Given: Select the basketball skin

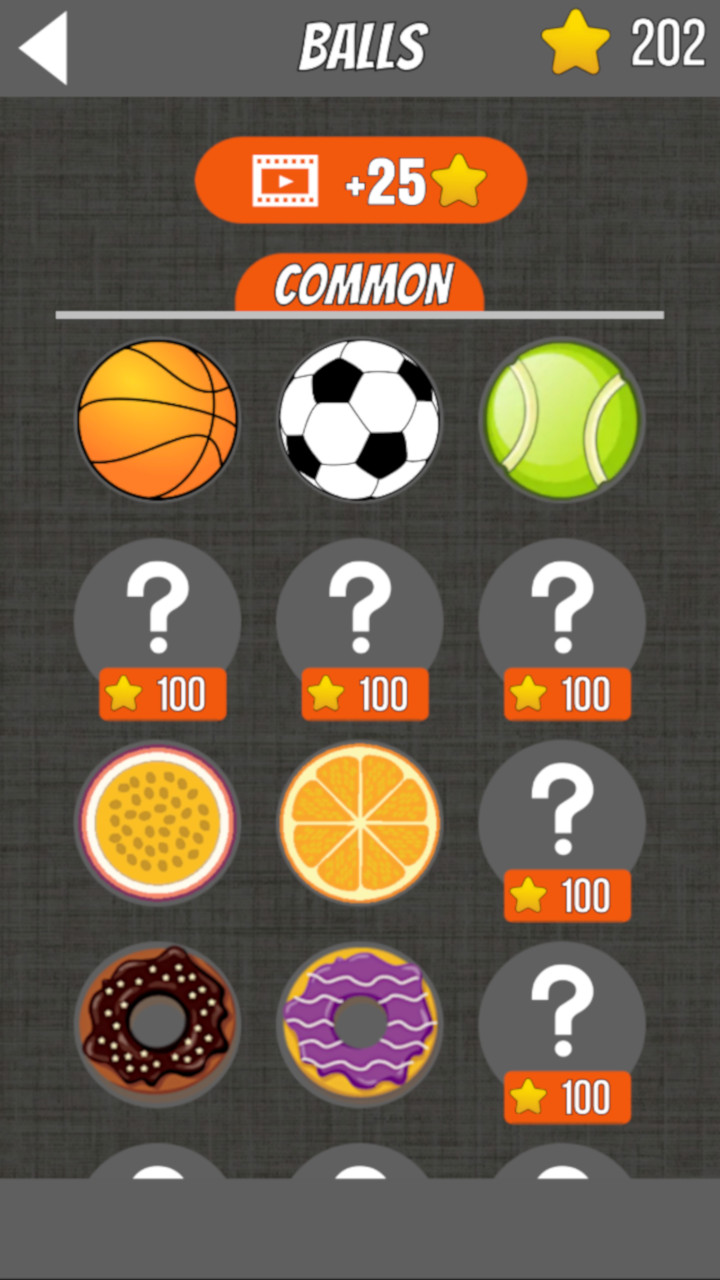Looking at the screenshot, I should tap(158, 420).
